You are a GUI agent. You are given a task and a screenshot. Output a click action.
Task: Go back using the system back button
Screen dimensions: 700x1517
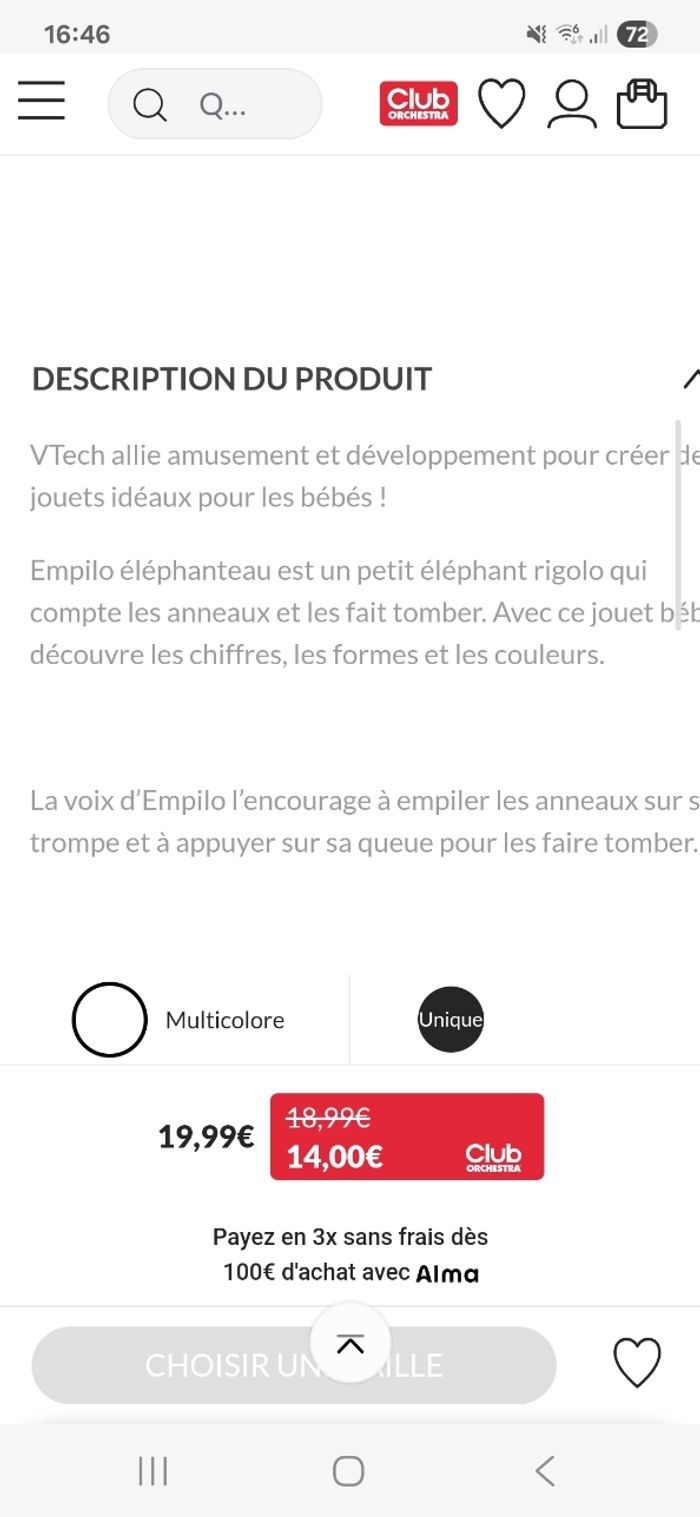tap(544, 1471)
